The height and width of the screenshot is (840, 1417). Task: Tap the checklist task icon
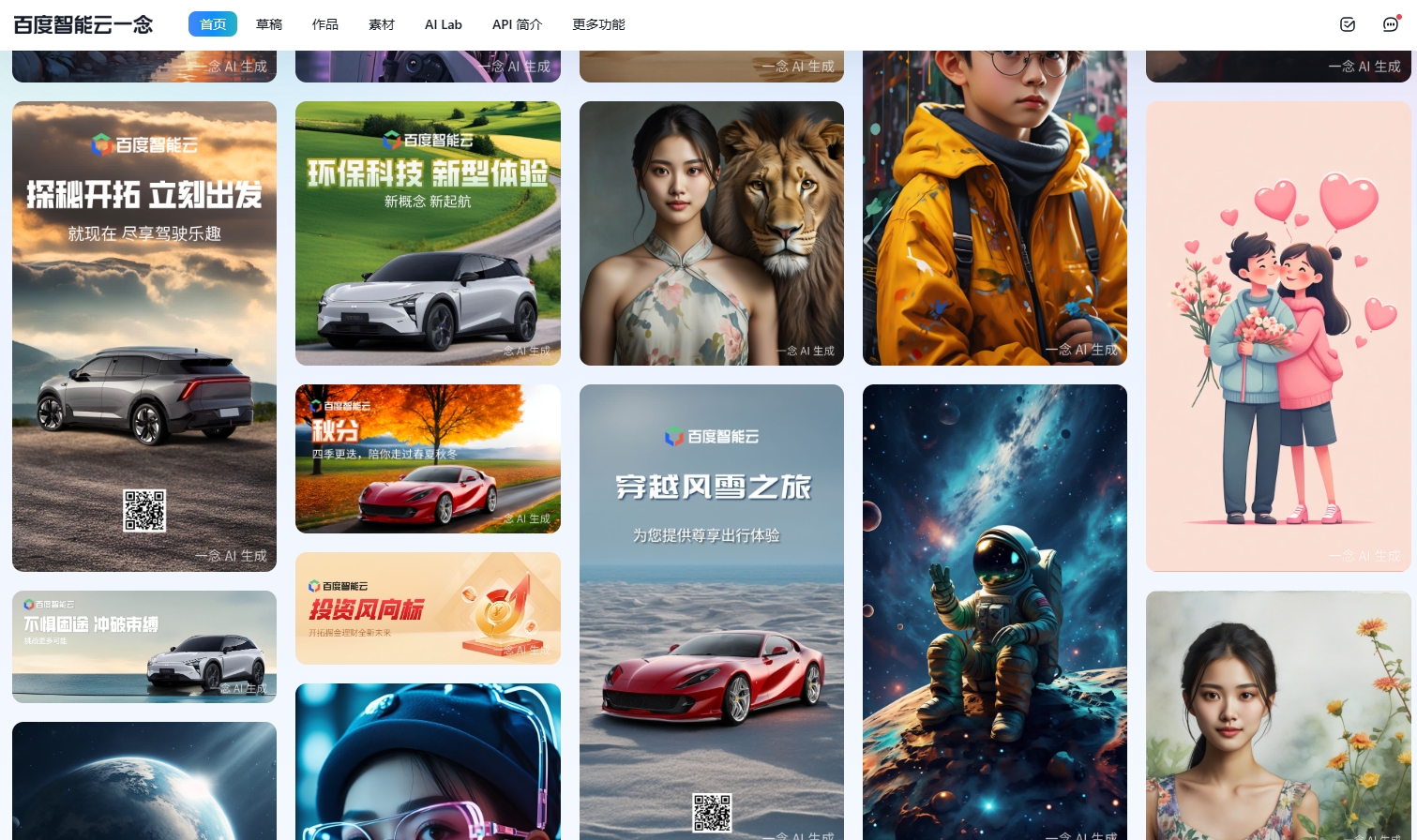(x=1348, y=24)
